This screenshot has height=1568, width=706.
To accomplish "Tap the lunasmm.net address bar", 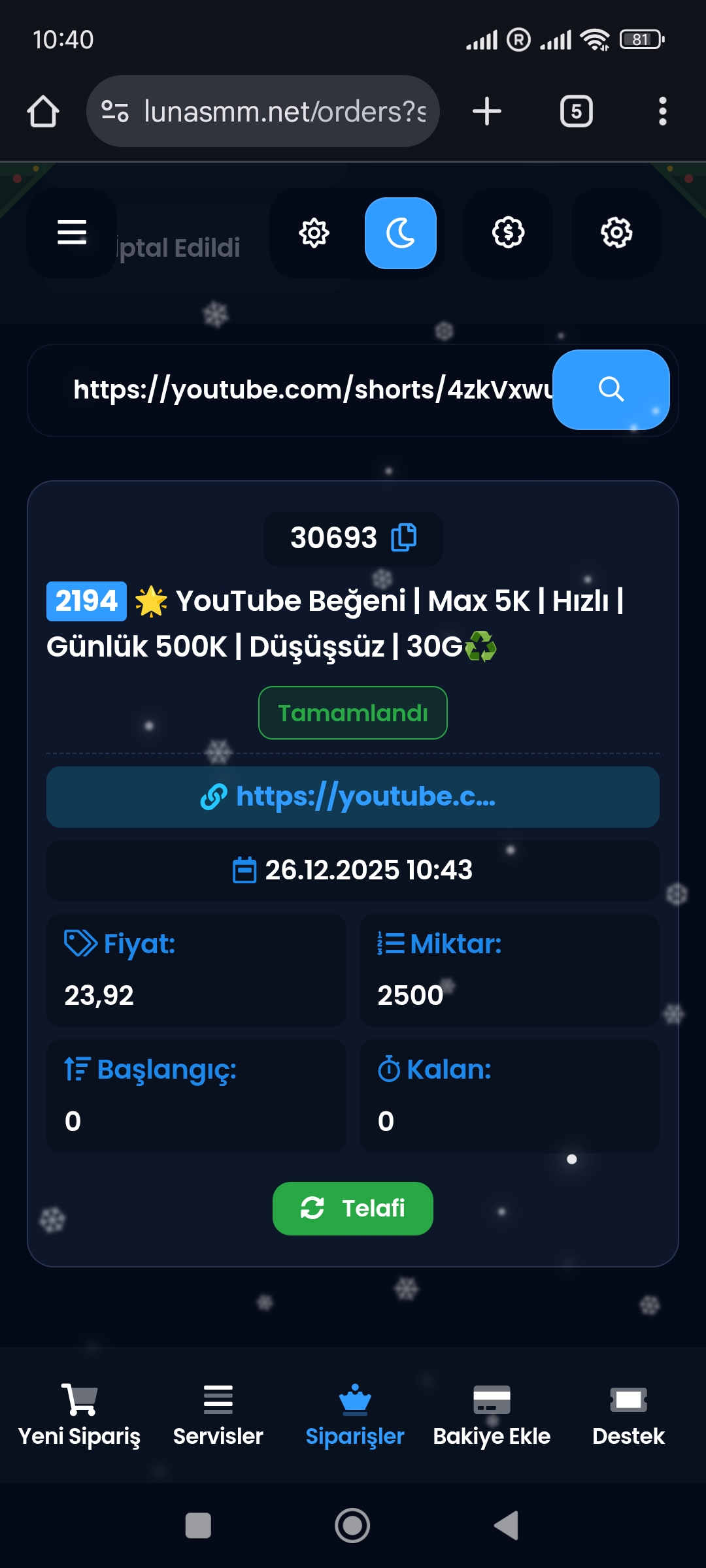I will pos(263,111).
